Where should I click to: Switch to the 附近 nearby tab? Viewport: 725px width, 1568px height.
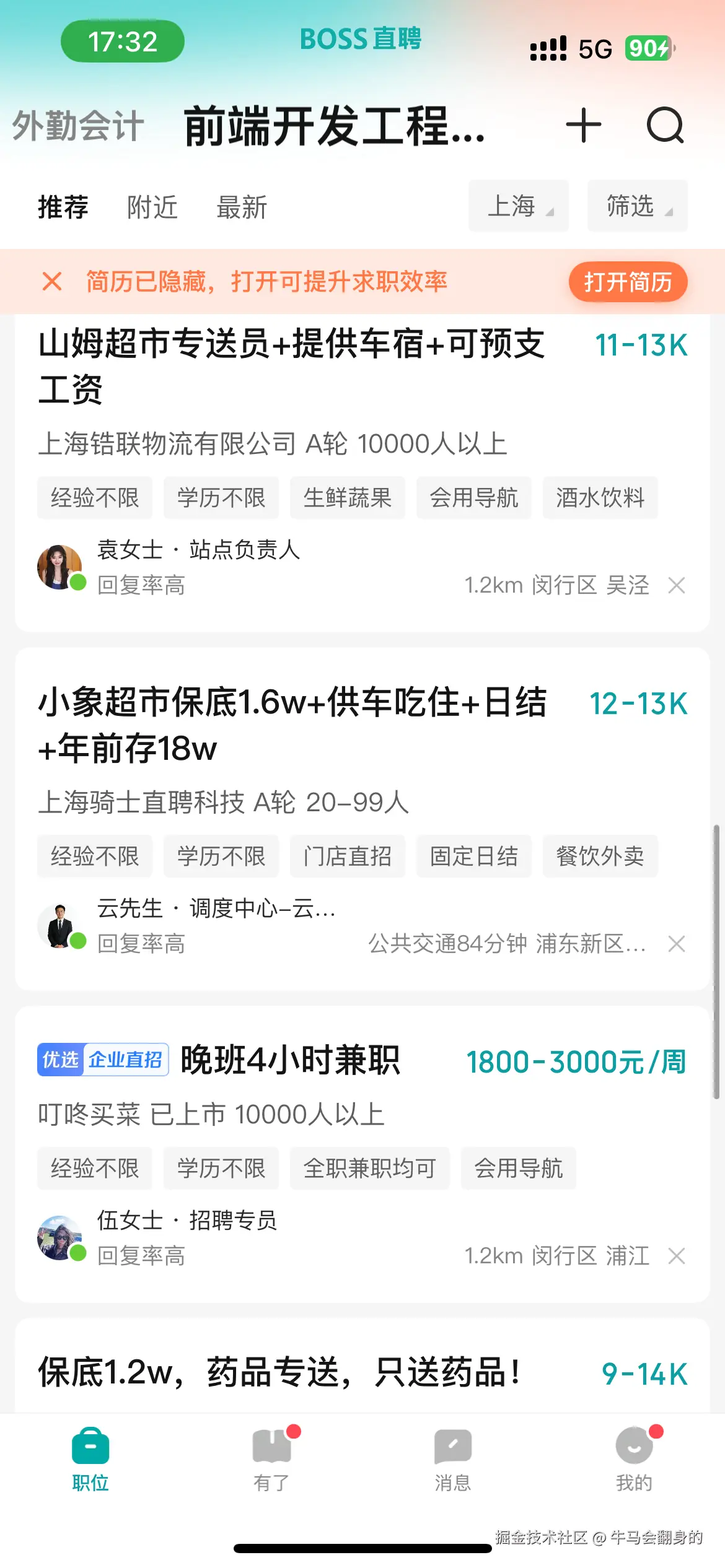coord(152,207)
